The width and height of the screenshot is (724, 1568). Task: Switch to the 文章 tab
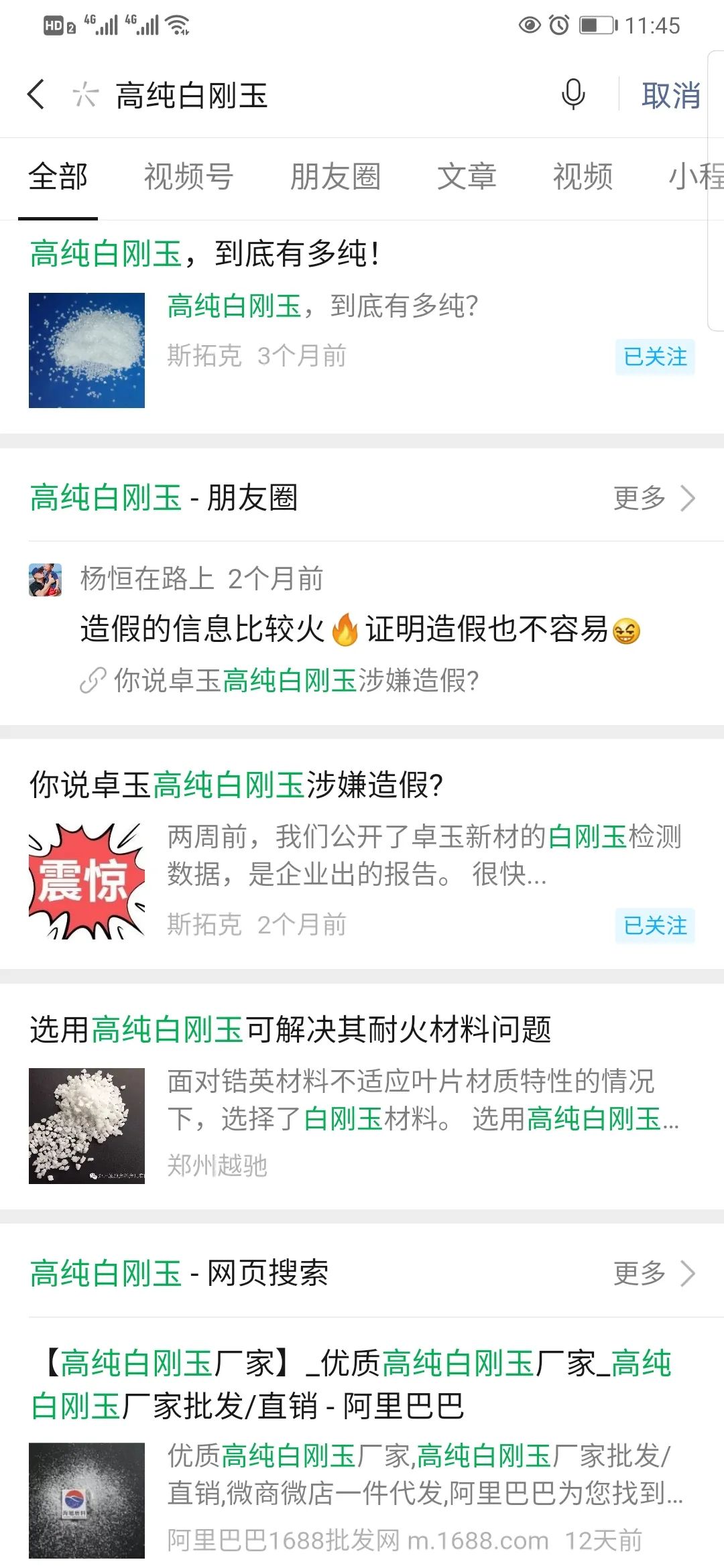pyautogui.click(x=467, y=176)
